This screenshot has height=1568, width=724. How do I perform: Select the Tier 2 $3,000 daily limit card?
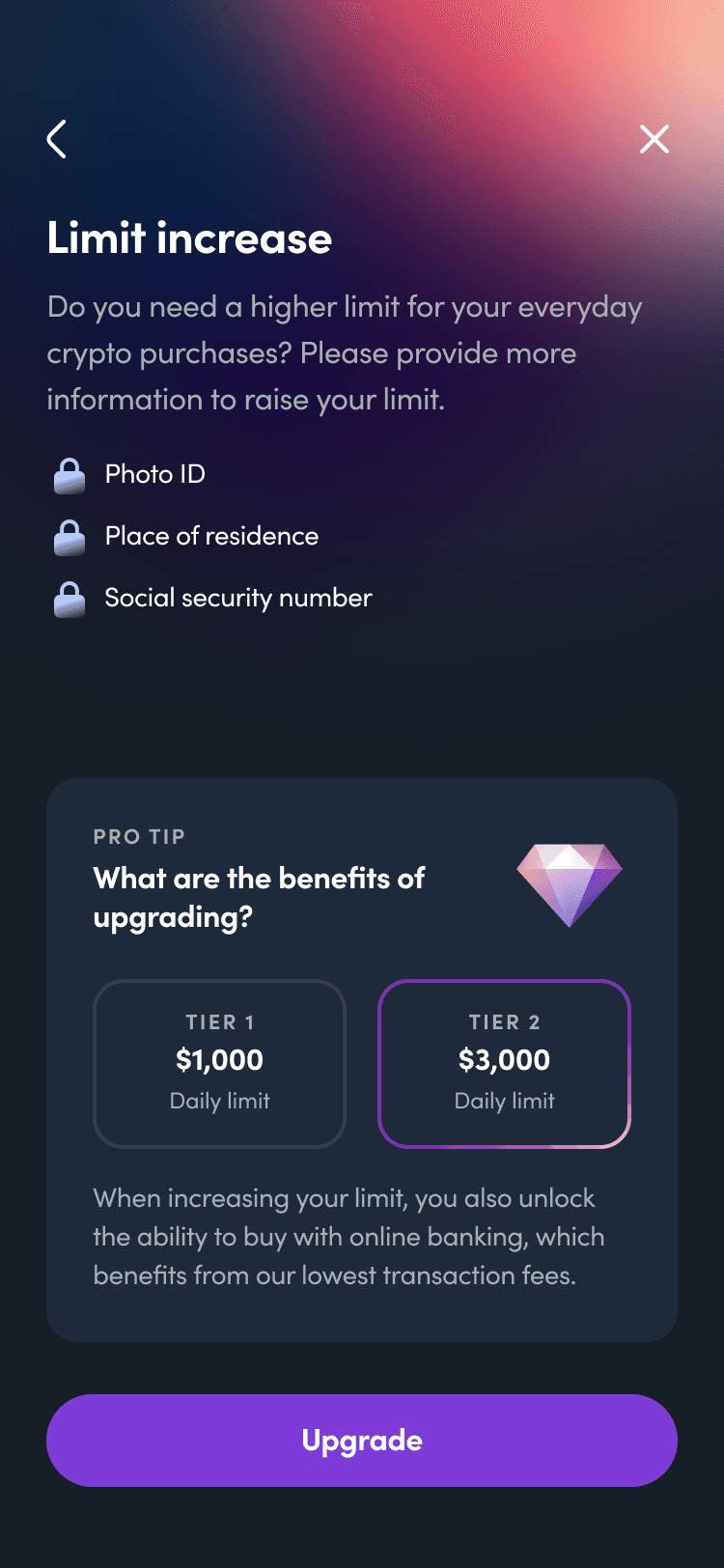[x=504, y=1063]
